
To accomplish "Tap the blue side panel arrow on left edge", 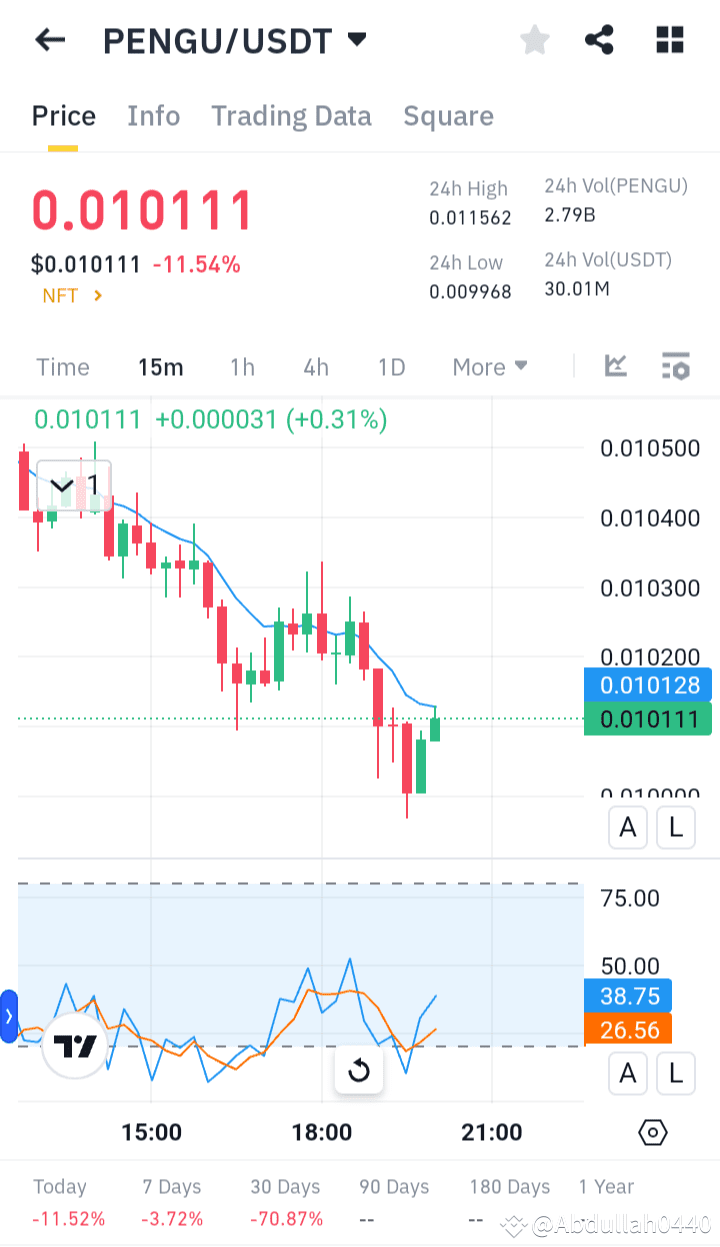I will [x=10, y=1016].
